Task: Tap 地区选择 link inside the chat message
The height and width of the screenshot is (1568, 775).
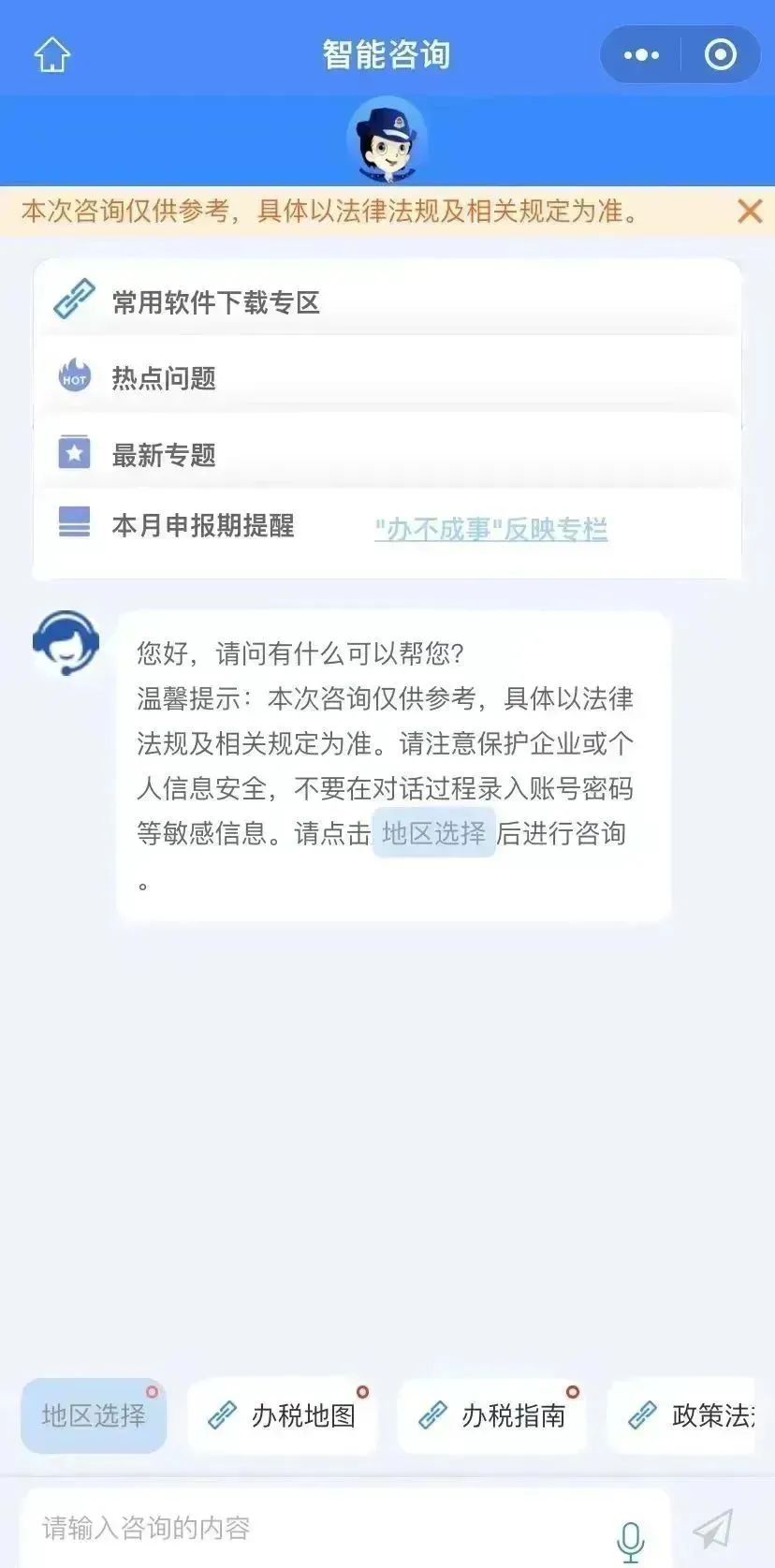Action: [433, 833]
